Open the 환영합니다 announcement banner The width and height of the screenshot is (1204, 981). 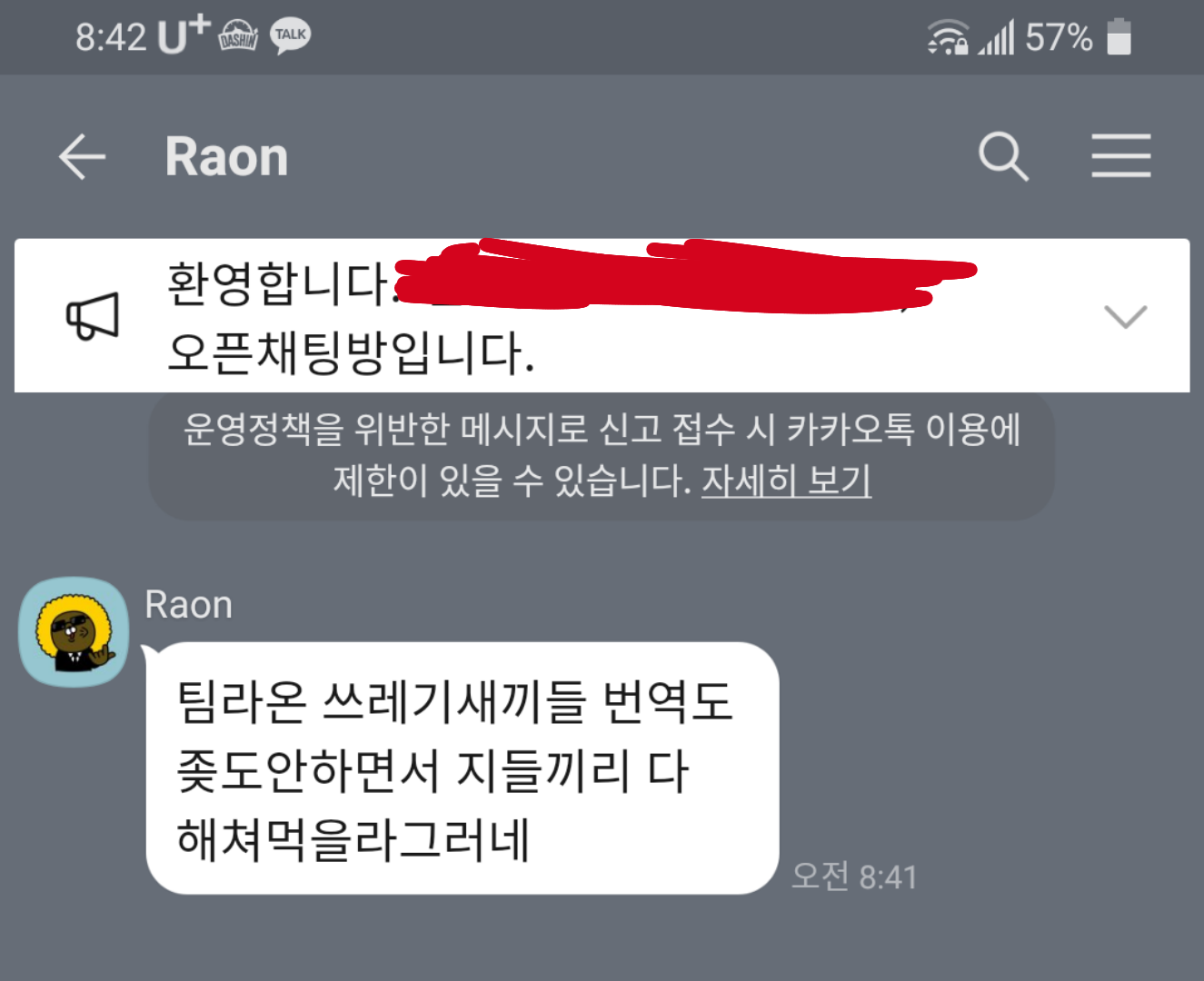click(545, 318)
